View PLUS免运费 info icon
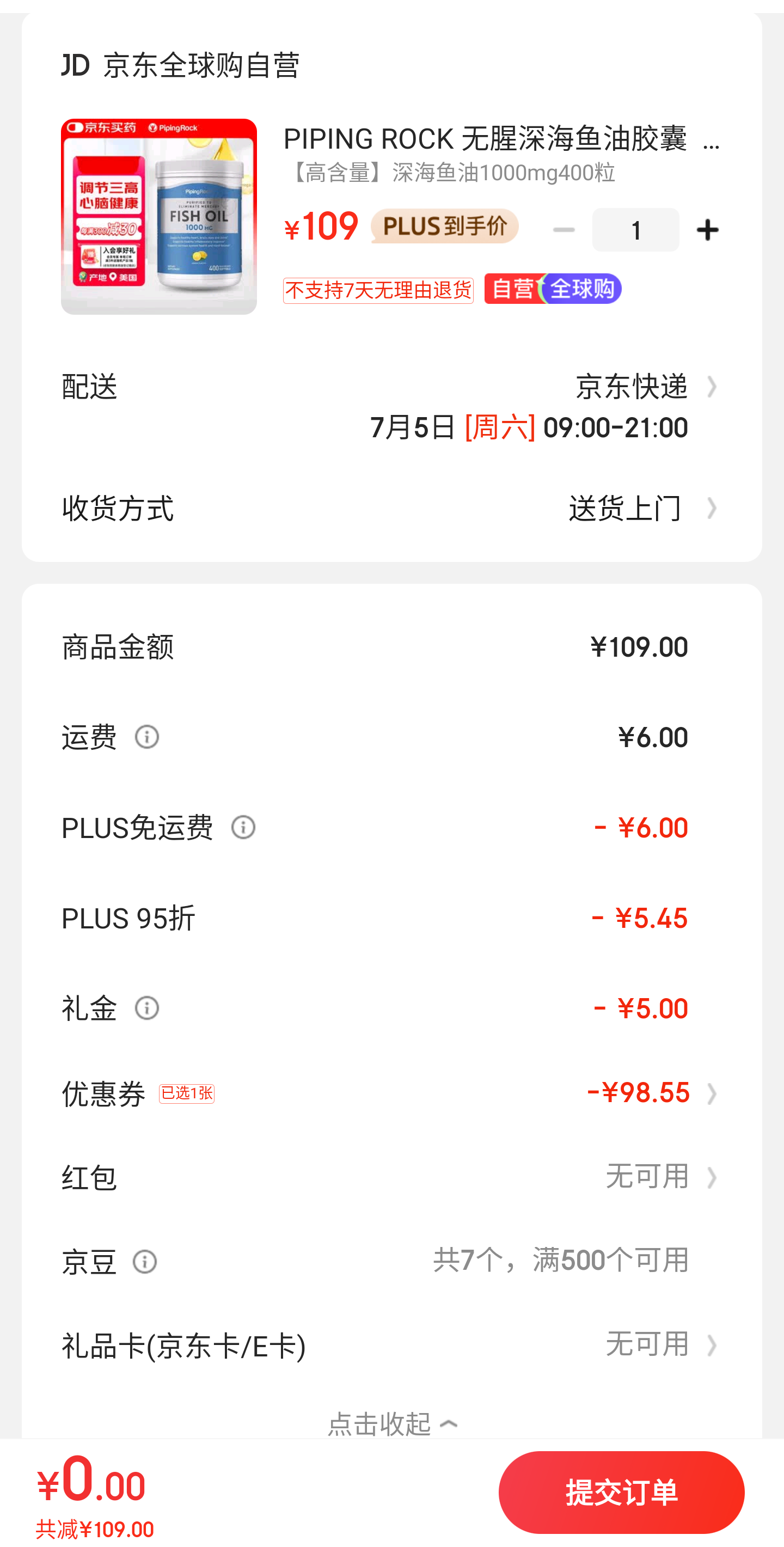 (243, 828)
